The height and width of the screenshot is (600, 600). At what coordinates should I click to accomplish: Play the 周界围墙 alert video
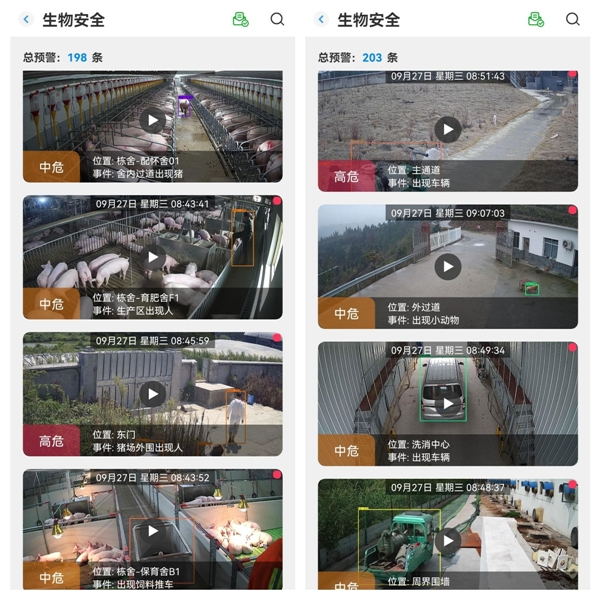pyautogui.click(x=447, y=541)
